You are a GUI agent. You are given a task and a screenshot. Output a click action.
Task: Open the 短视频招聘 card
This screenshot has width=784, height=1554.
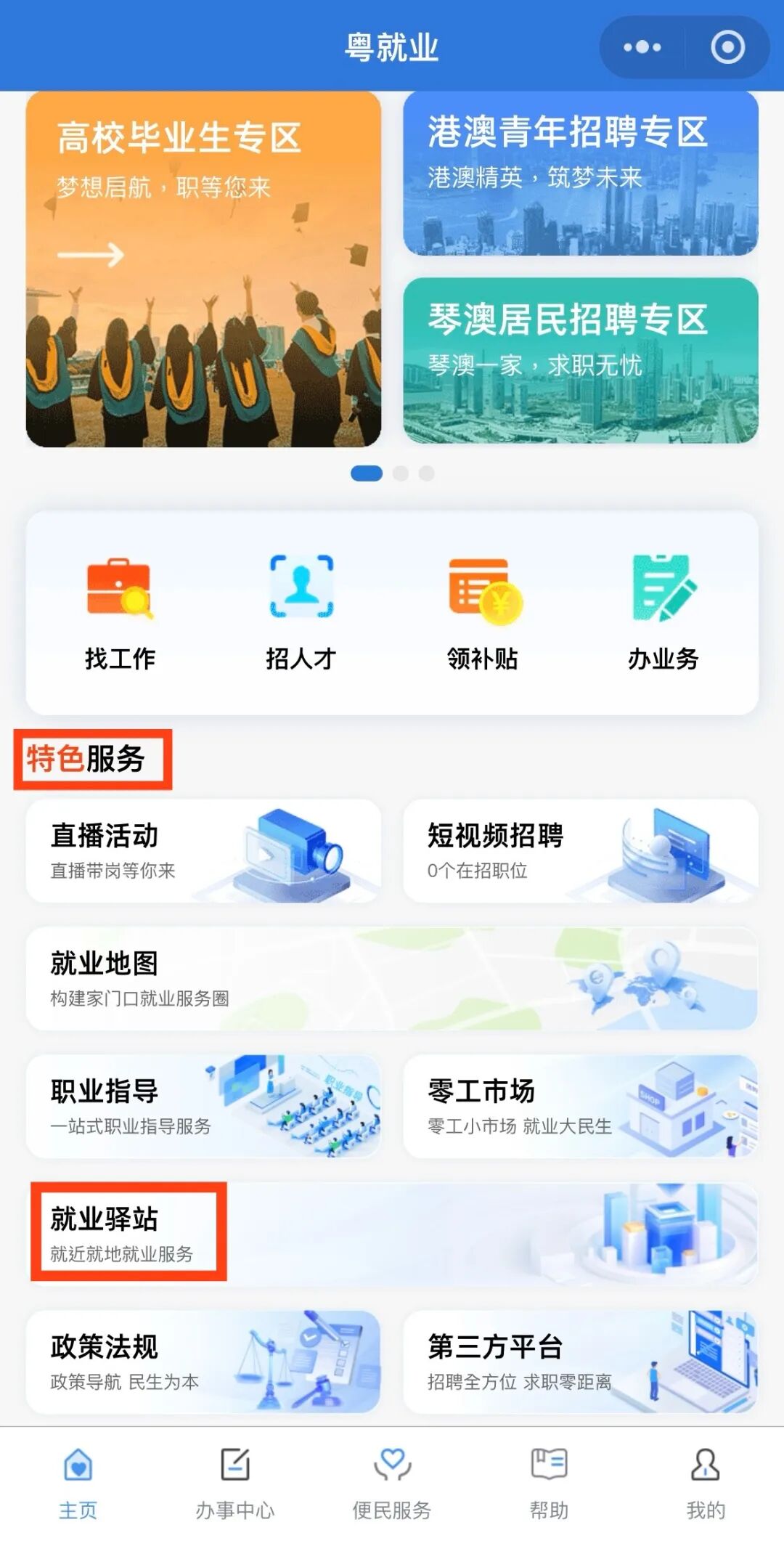click(581, 851)
